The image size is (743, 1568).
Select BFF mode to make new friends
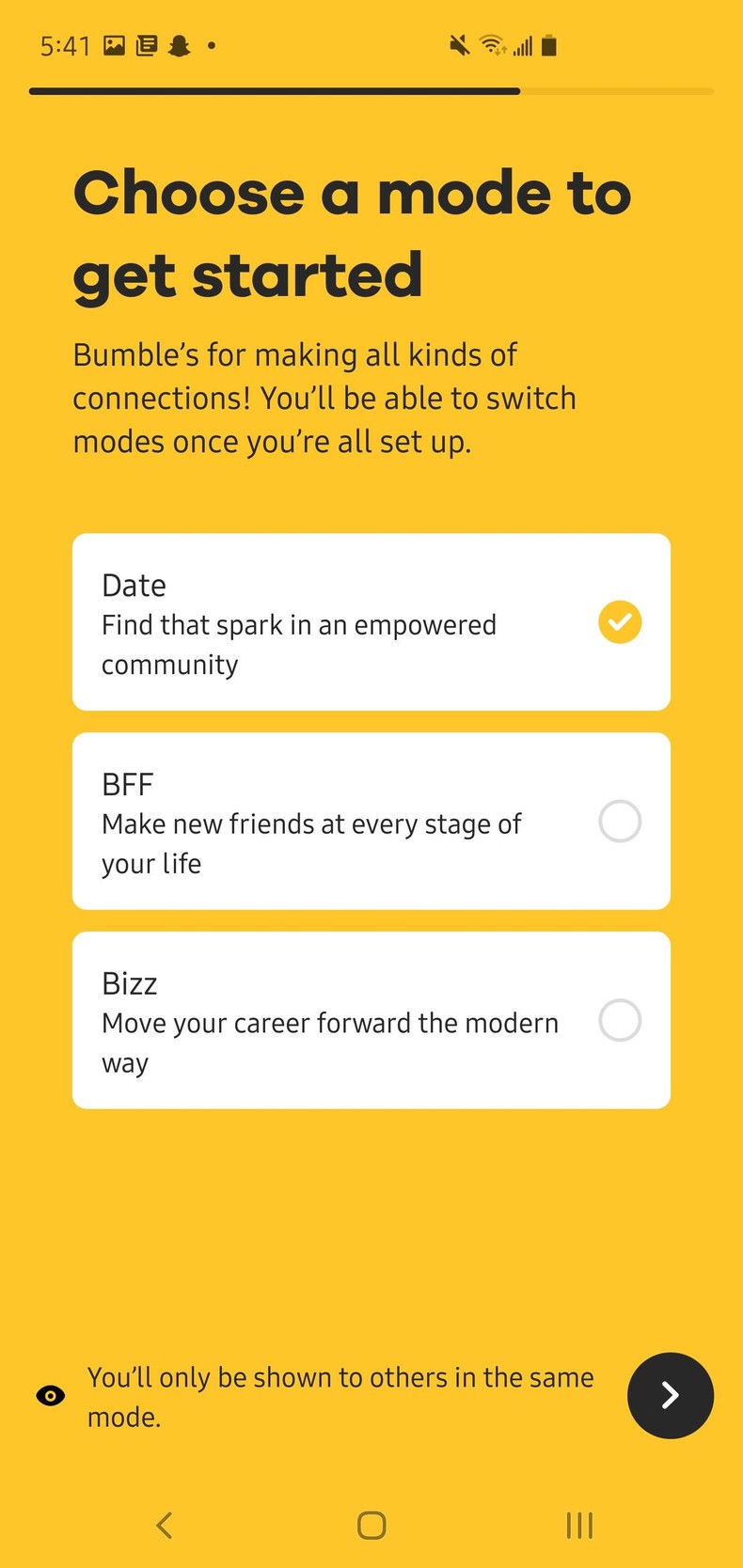pyautogui.click(x=619, y=822)
